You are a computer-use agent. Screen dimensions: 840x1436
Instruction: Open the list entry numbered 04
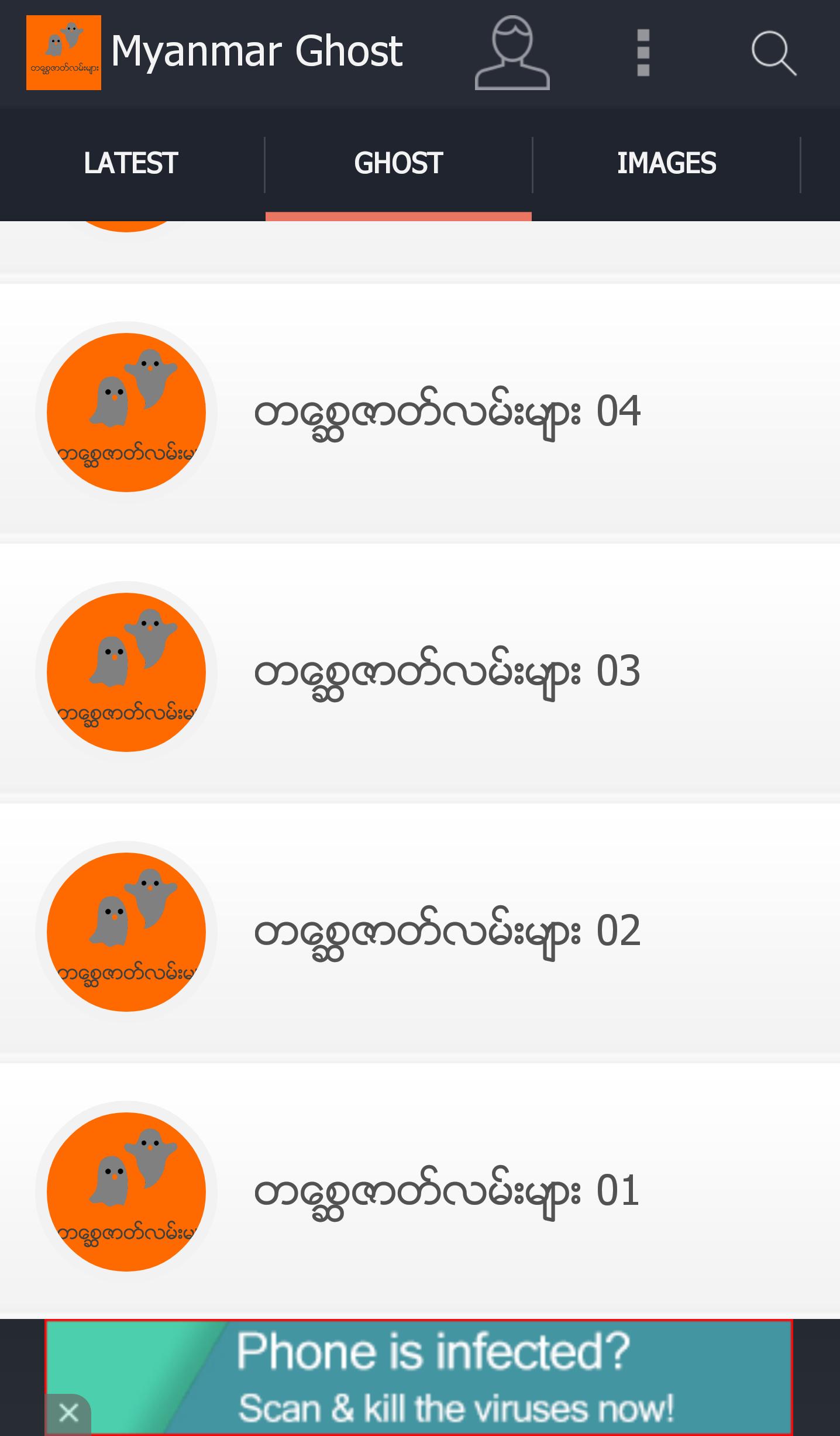[x=448, y=413]
